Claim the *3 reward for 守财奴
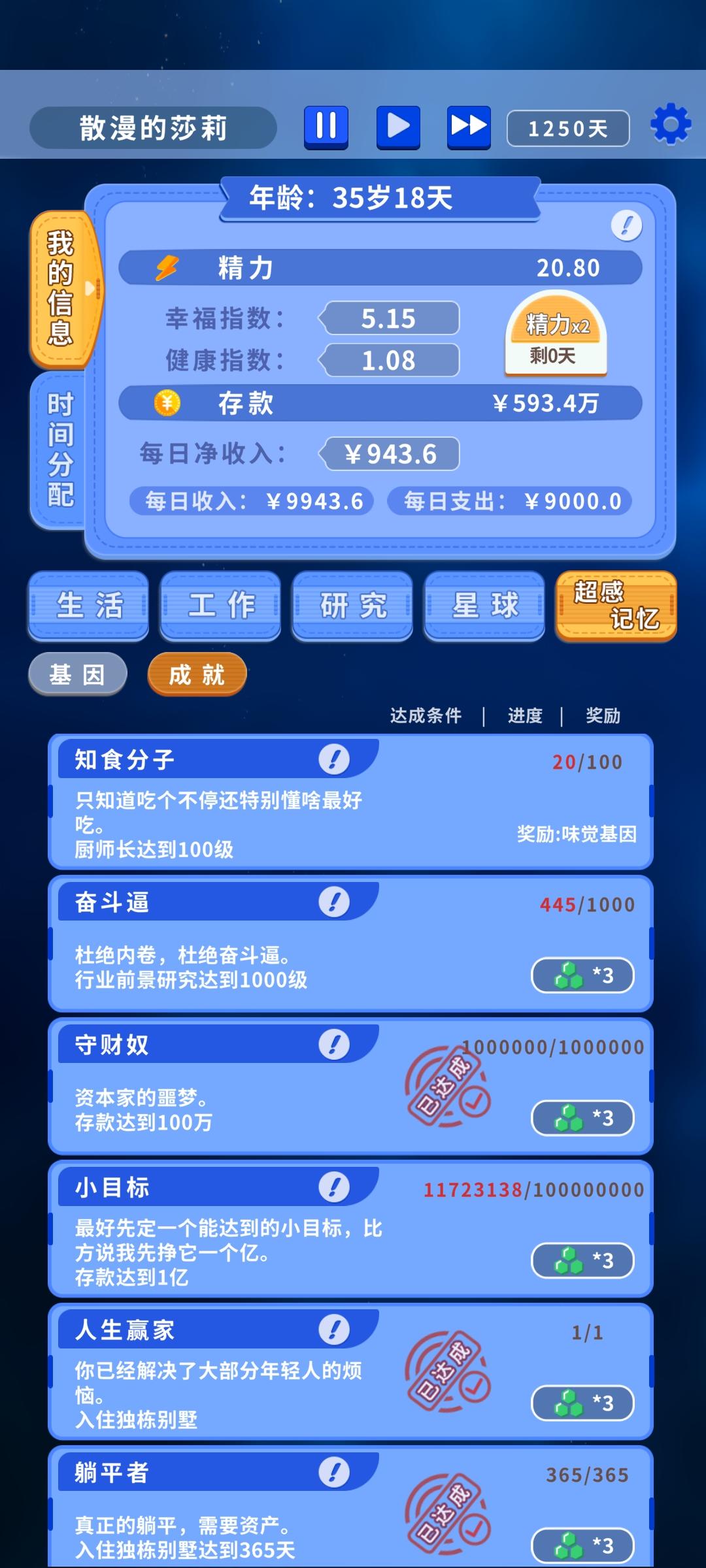This screenshot has width=706, height=1568. tap(582, 1118)
